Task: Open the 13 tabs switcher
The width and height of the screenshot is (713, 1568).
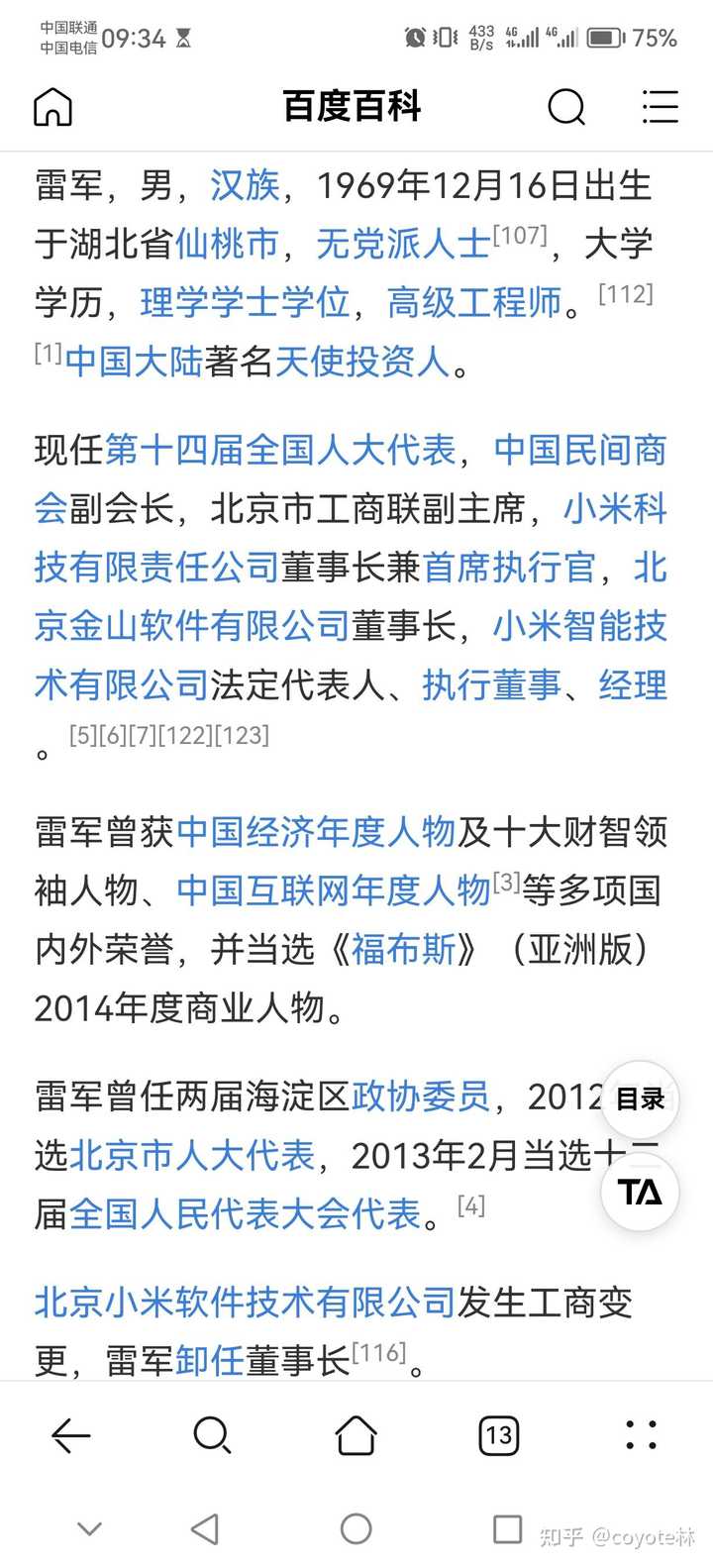Action: (x=499, y=1435)
